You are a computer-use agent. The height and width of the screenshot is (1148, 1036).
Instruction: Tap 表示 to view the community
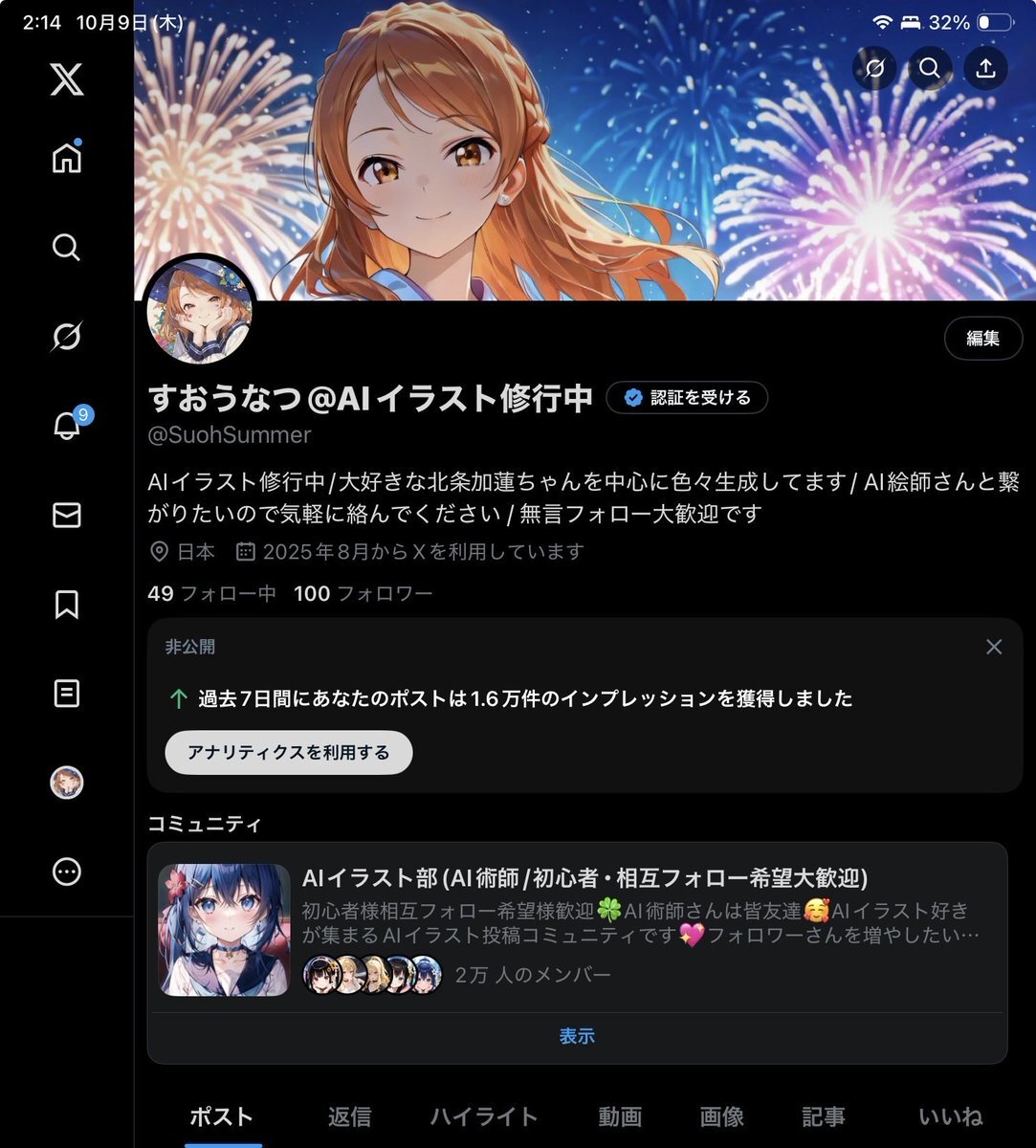point(577,1036)
